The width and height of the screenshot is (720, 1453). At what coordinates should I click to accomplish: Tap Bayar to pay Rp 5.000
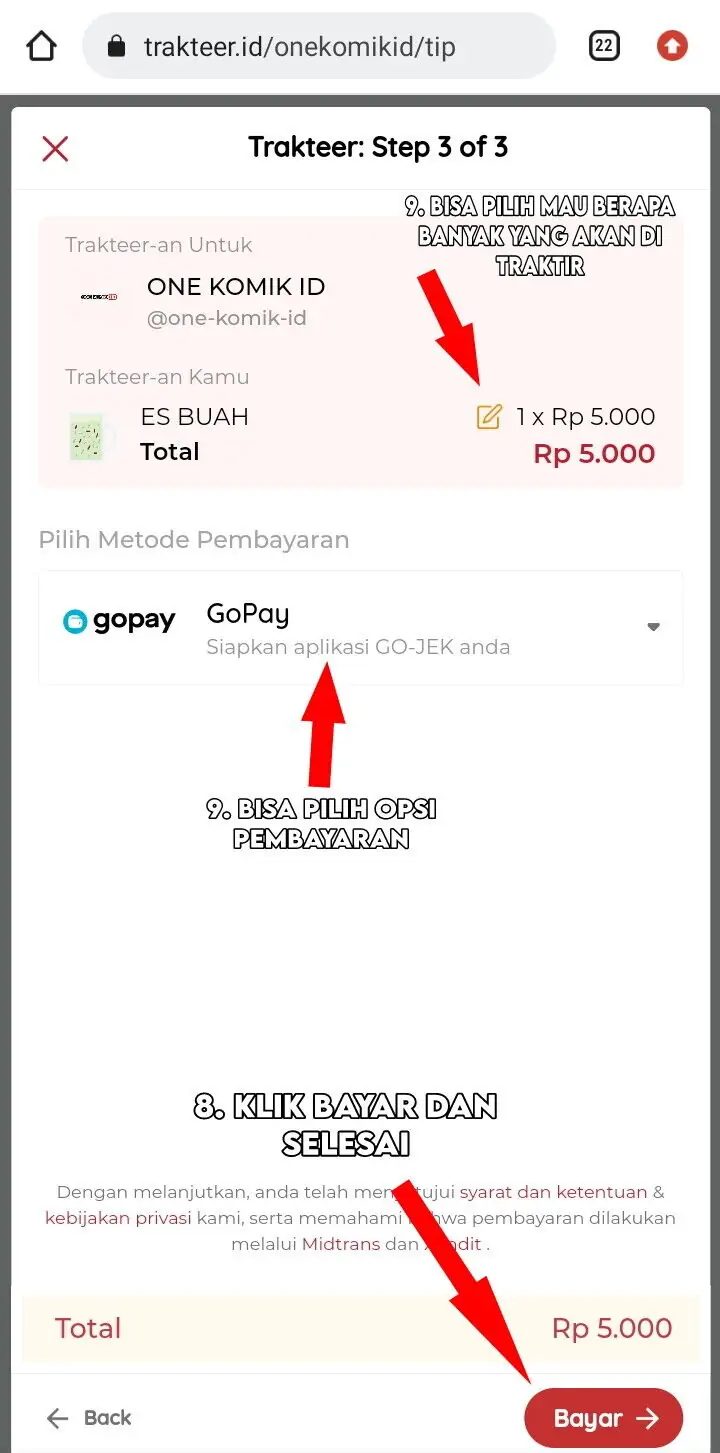pyautogui.click(x=603, y=1418)
